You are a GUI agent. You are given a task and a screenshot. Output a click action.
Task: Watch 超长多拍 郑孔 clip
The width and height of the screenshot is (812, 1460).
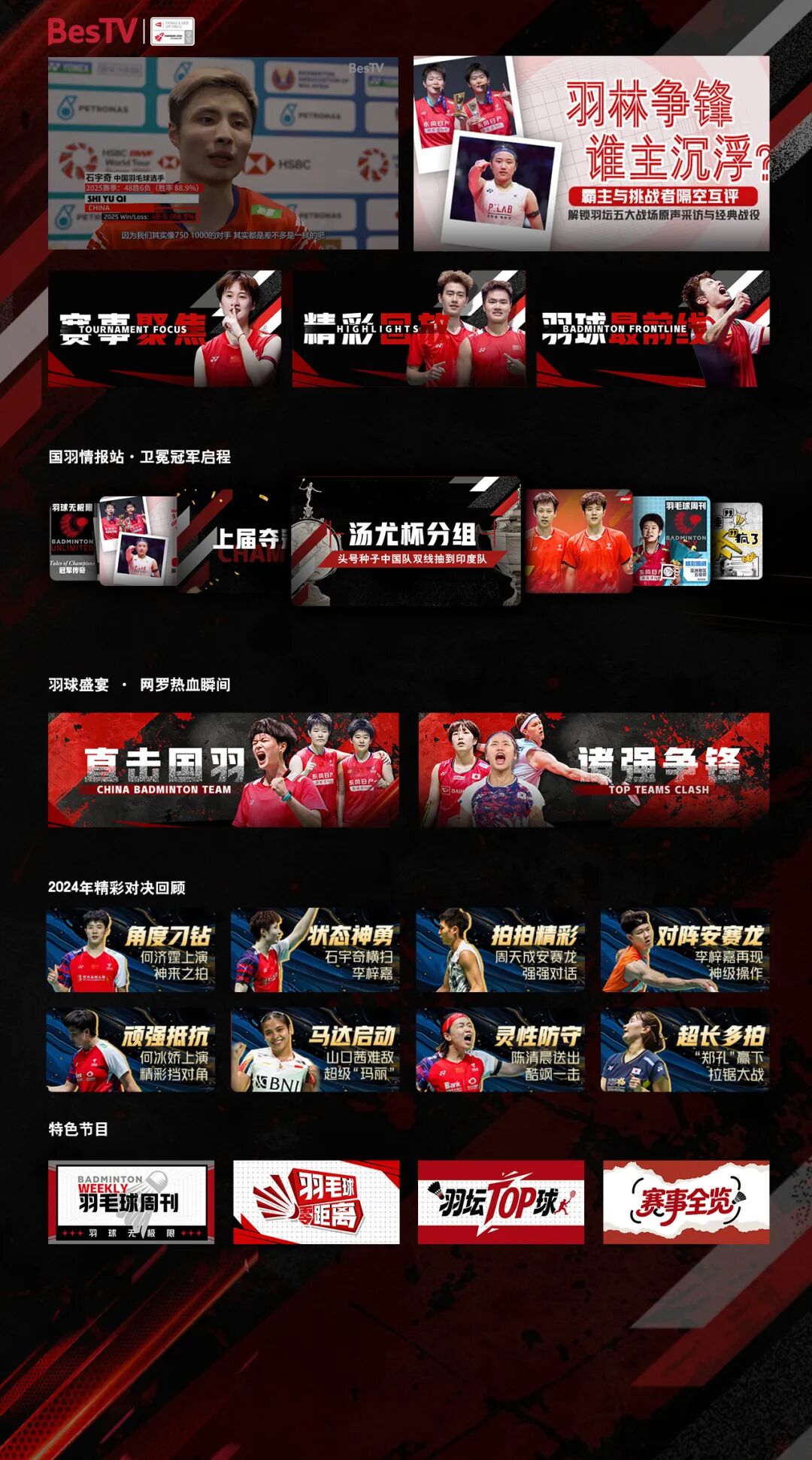(x=685, y=1050)
